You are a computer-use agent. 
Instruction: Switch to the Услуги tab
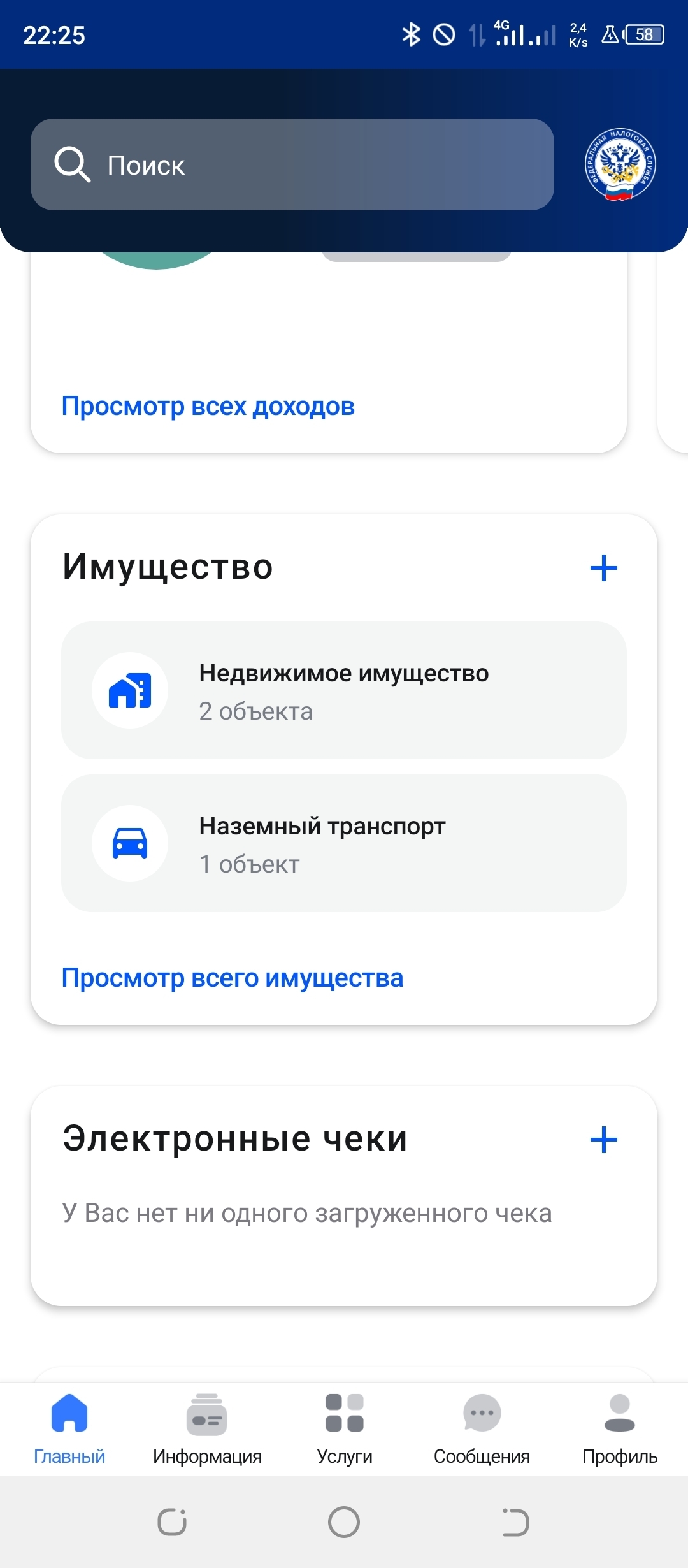tap(345, 1428)
